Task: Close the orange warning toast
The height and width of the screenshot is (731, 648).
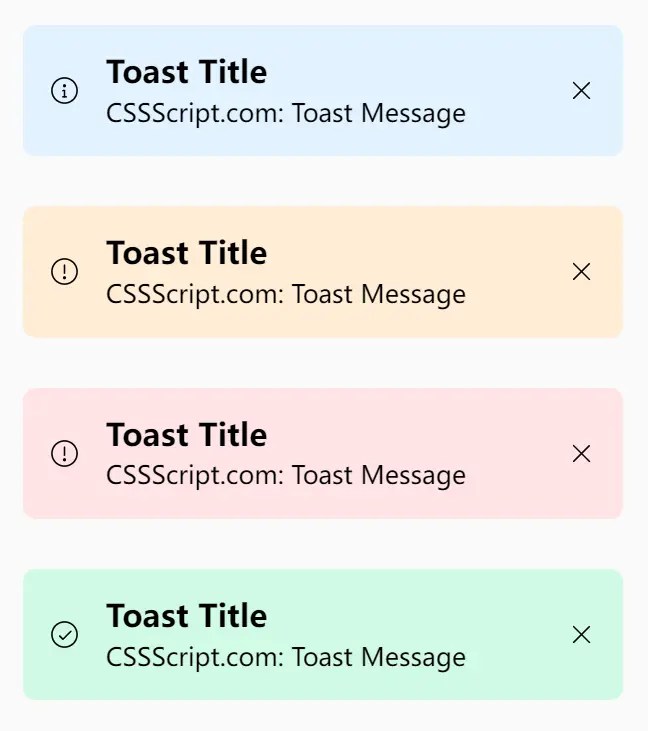Action: (x=581, y=272)
